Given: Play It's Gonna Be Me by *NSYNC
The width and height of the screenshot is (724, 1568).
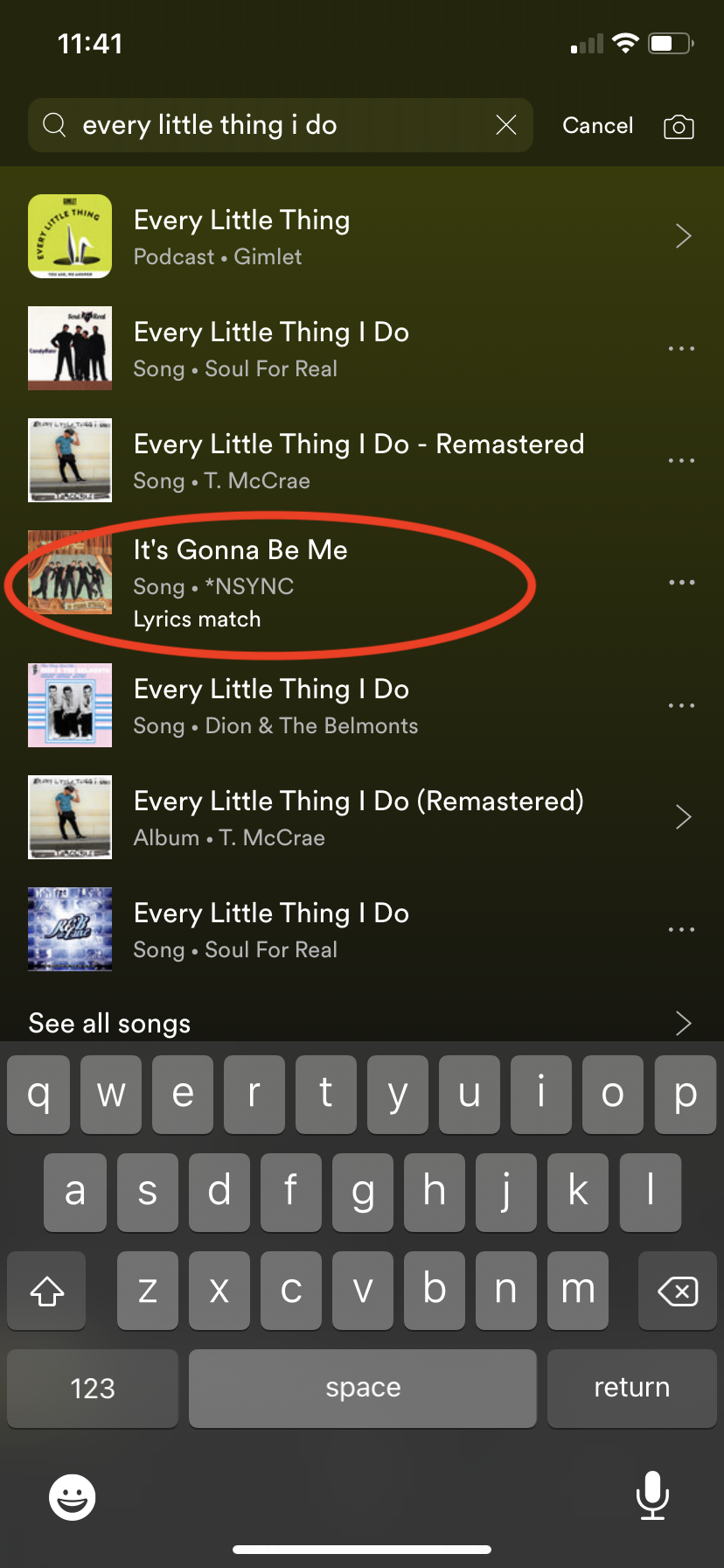Looking at the screenshot, I should (262, 582).
